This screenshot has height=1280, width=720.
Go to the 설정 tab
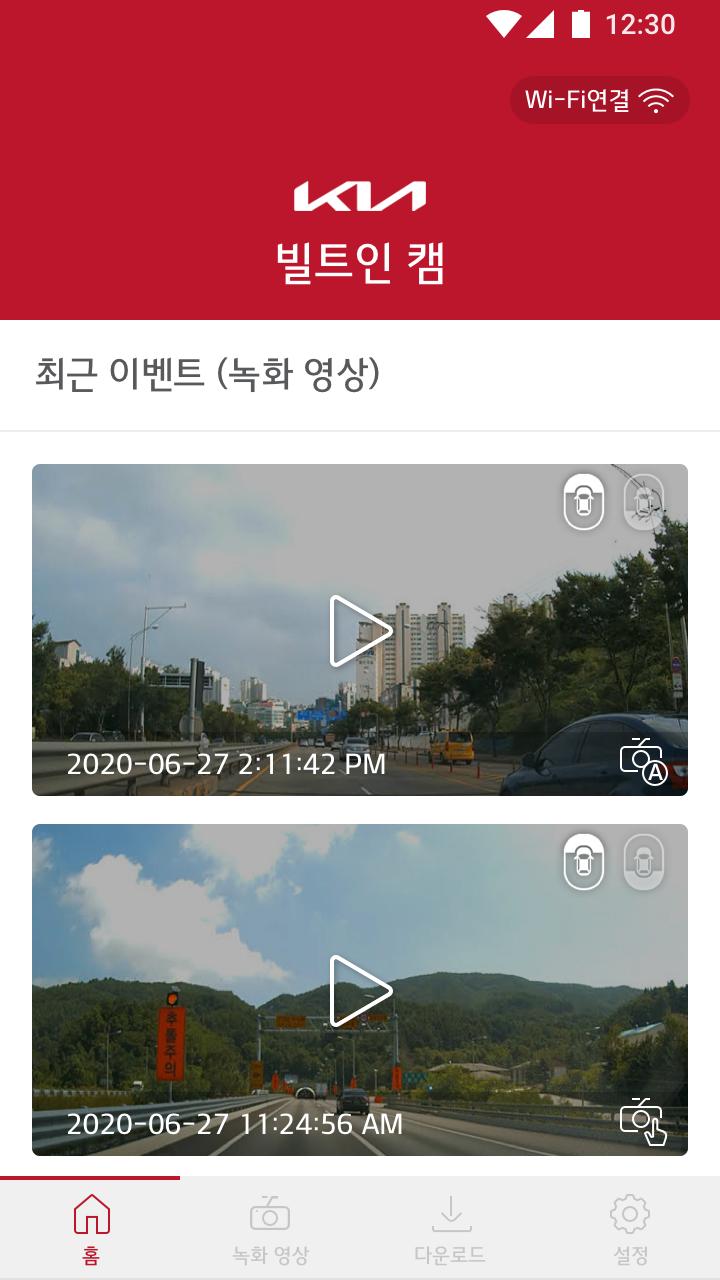(630, 1229)
